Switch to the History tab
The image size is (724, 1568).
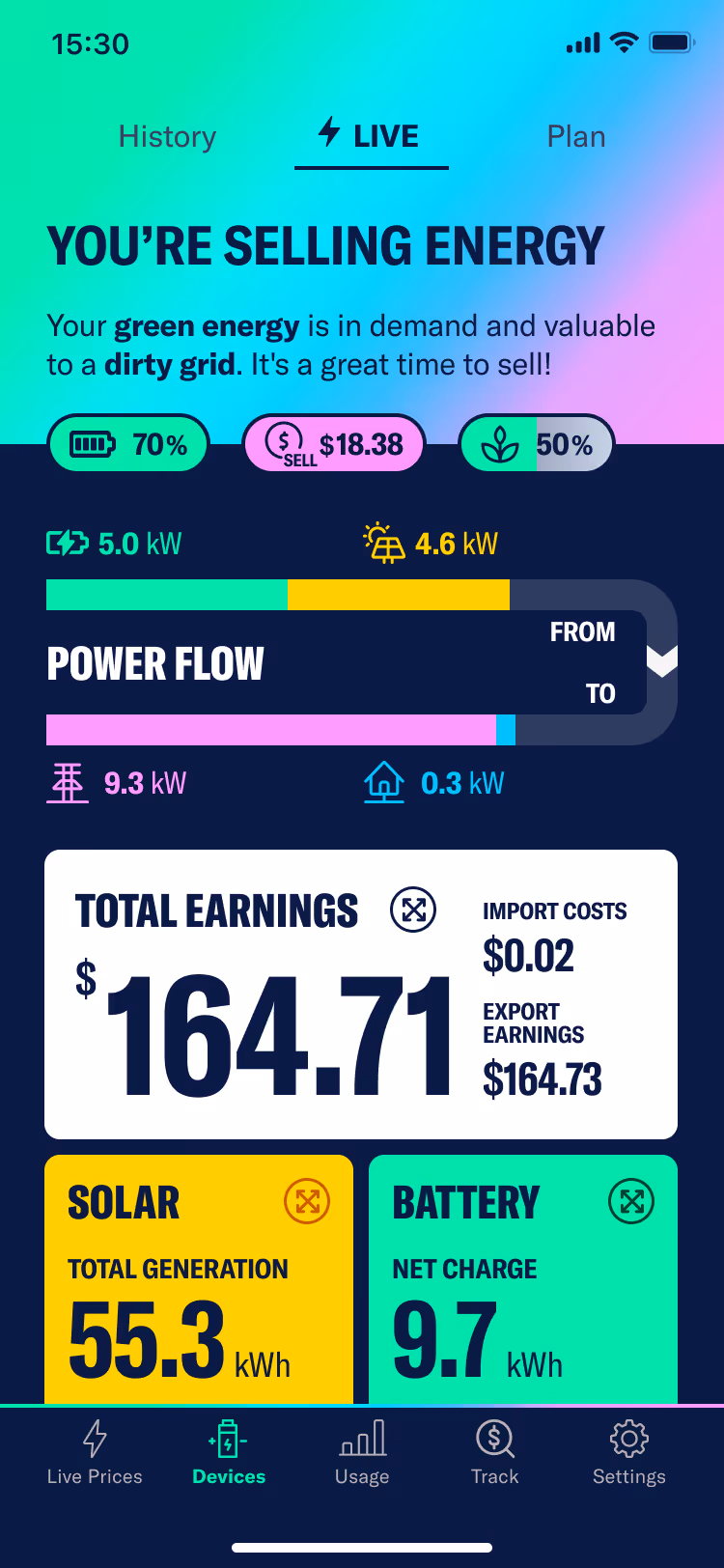(x=167, y=137)
